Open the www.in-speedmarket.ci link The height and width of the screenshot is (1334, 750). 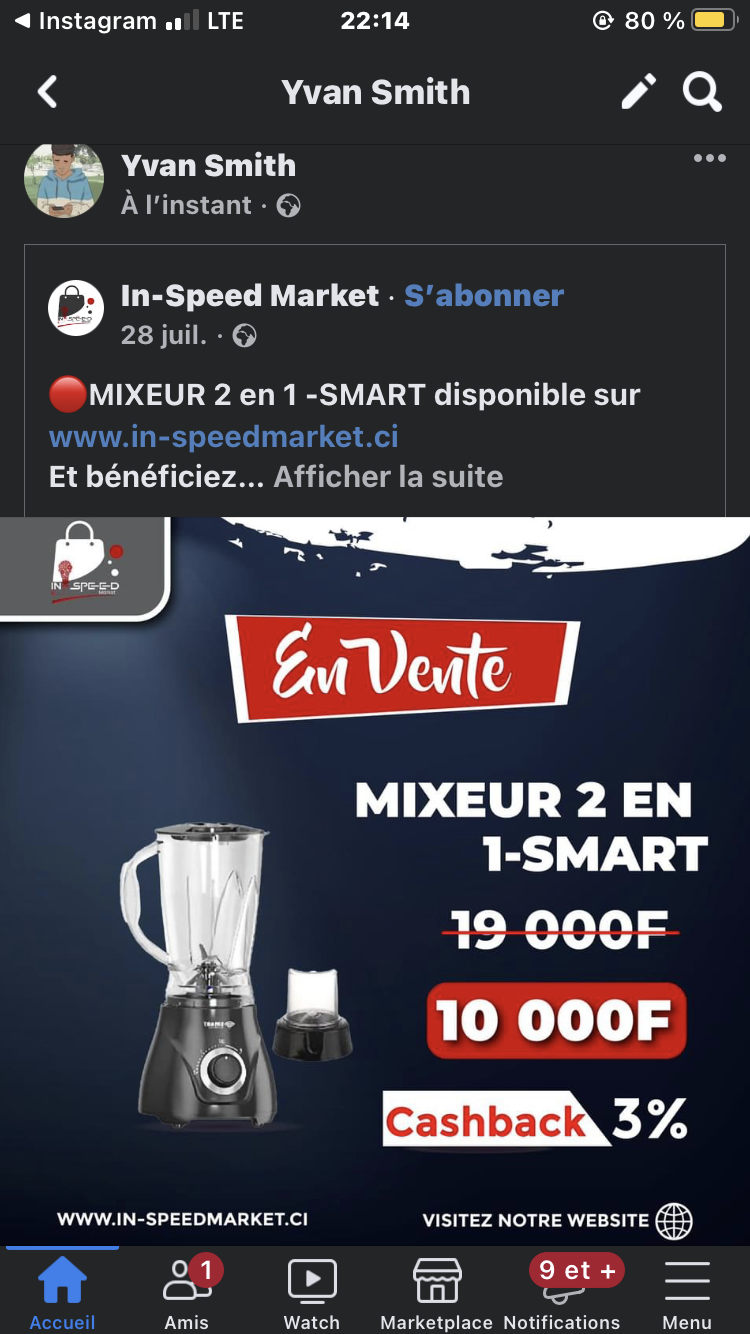[224, 436]
